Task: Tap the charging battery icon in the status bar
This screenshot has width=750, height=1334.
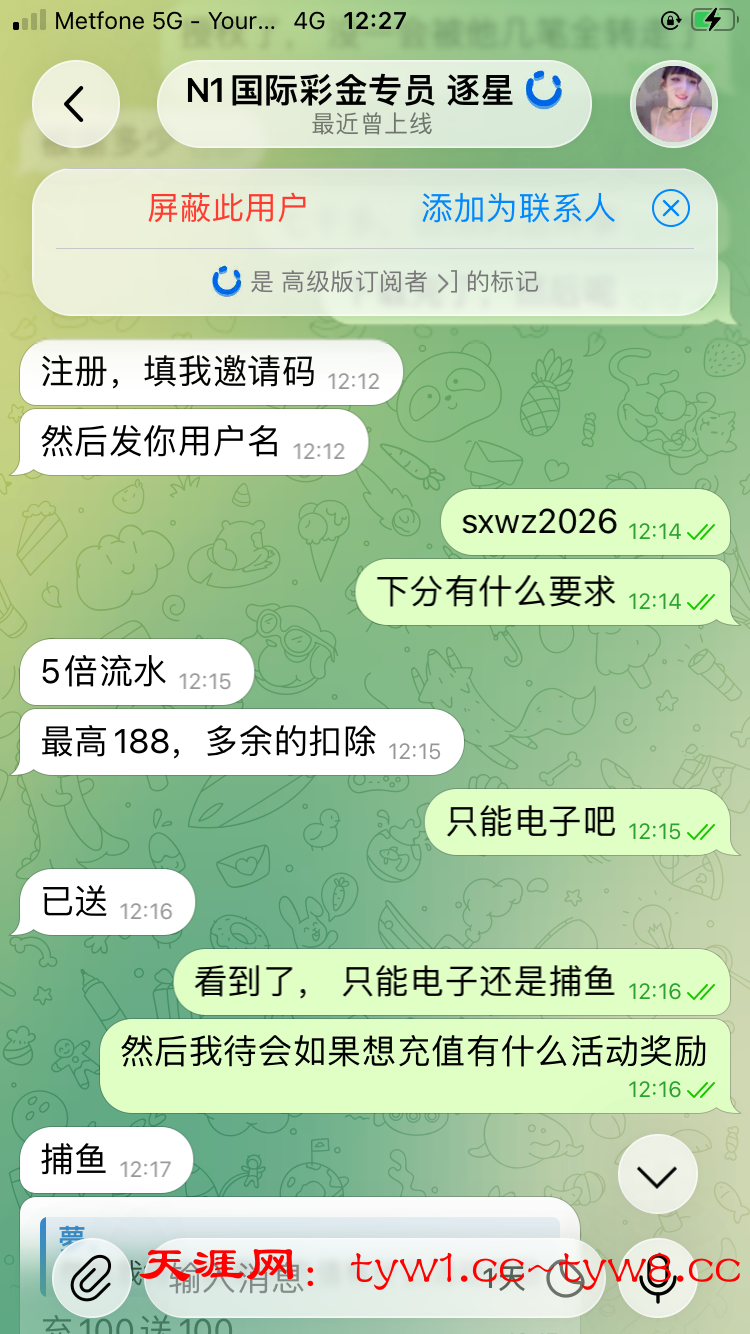Action: click(715, 20)
